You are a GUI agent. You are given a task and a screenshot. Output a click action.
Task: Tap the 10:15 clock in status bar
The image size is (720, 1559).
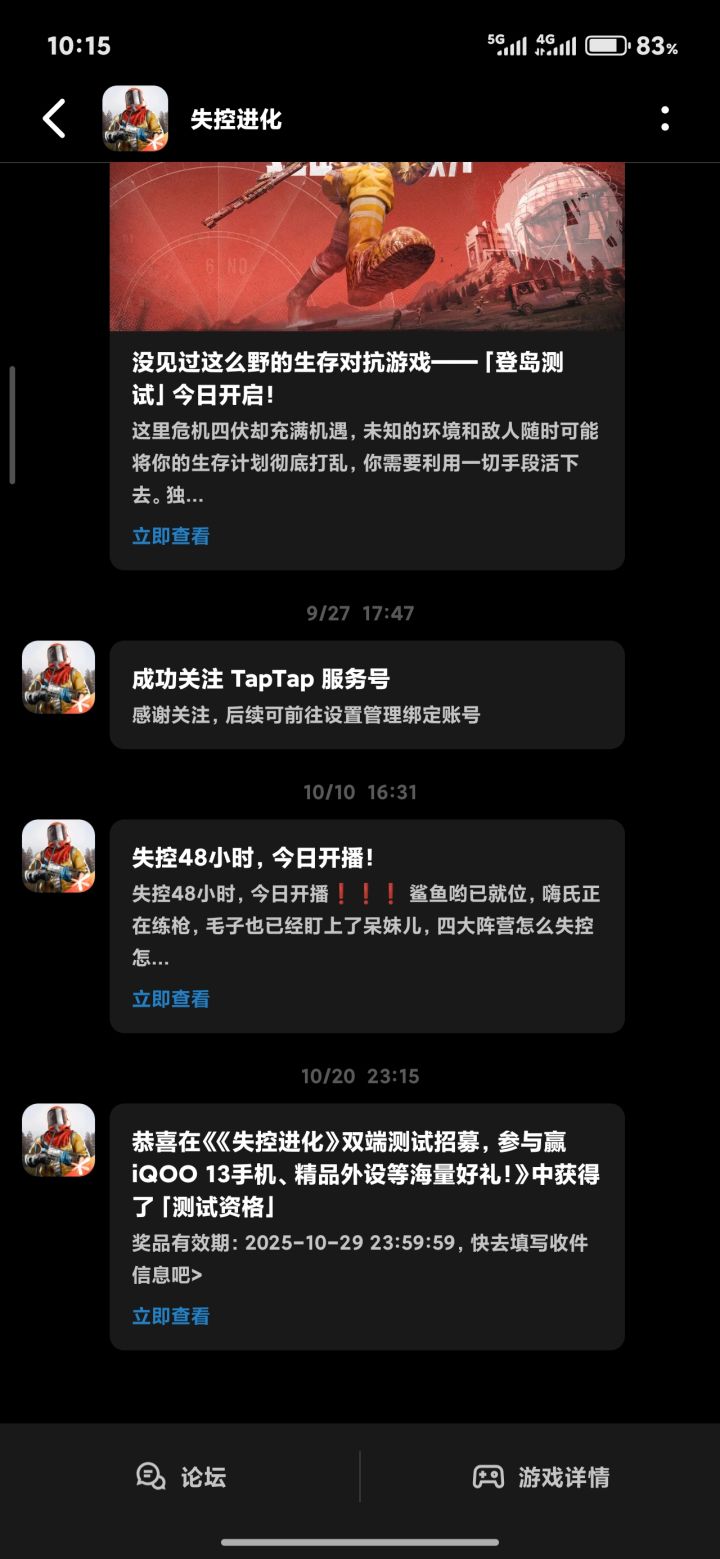coord(82,45)
